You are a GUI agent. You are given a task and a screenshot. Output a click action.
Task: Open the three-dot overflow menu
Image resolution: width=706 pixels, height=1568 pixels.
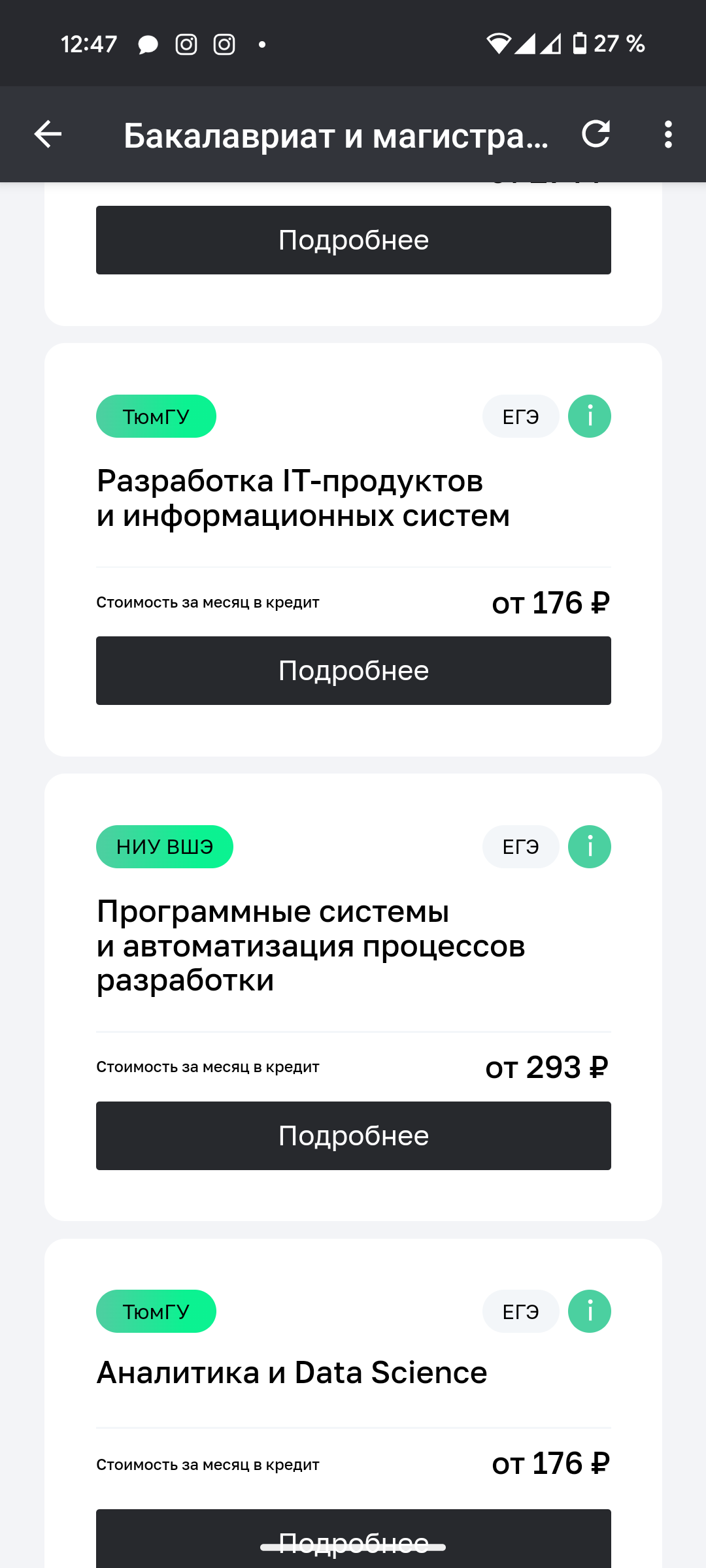click(667, 135)
